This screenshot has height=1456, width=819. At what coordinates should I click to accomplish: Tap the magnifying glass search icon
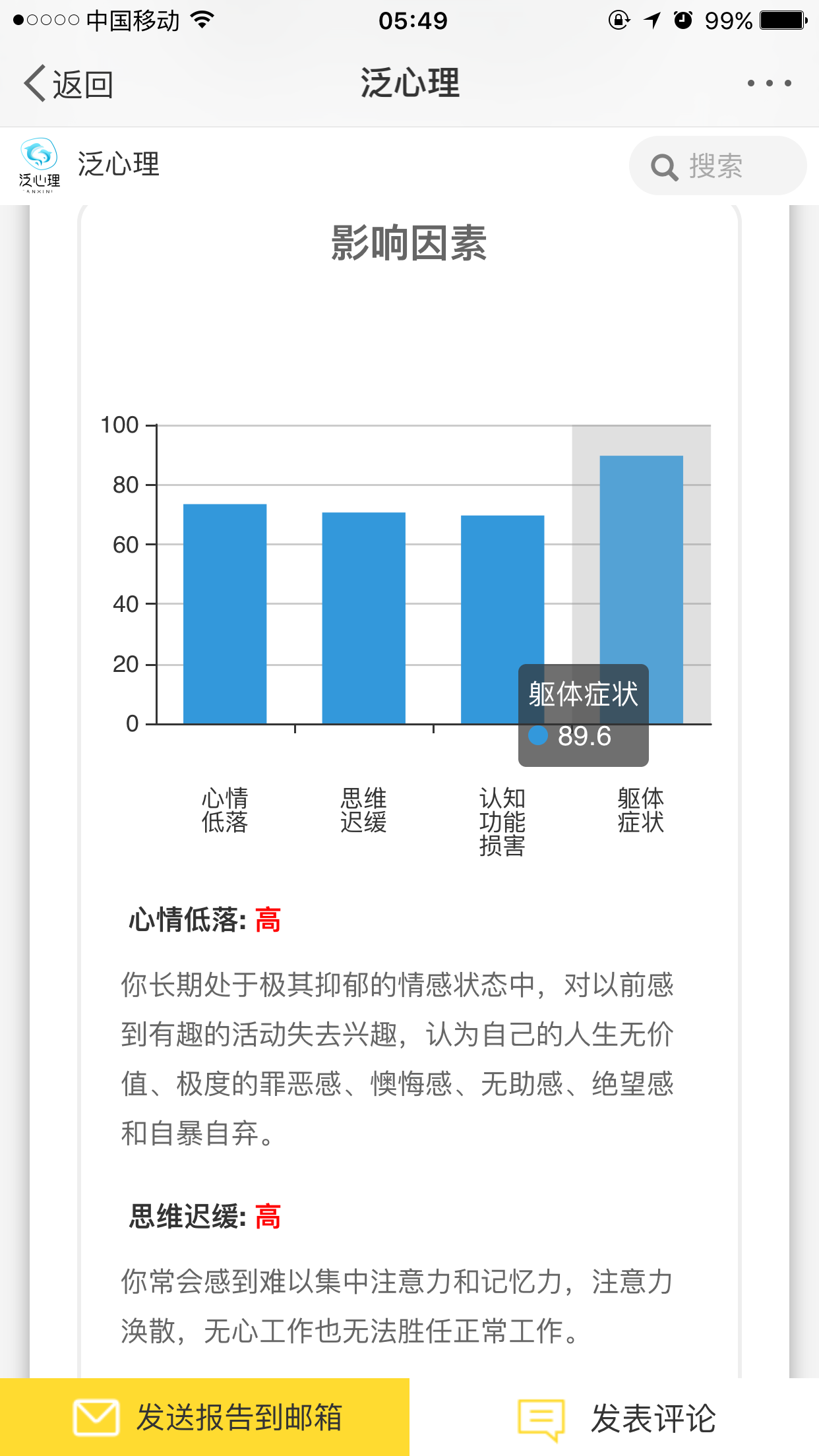pos(665,166)
